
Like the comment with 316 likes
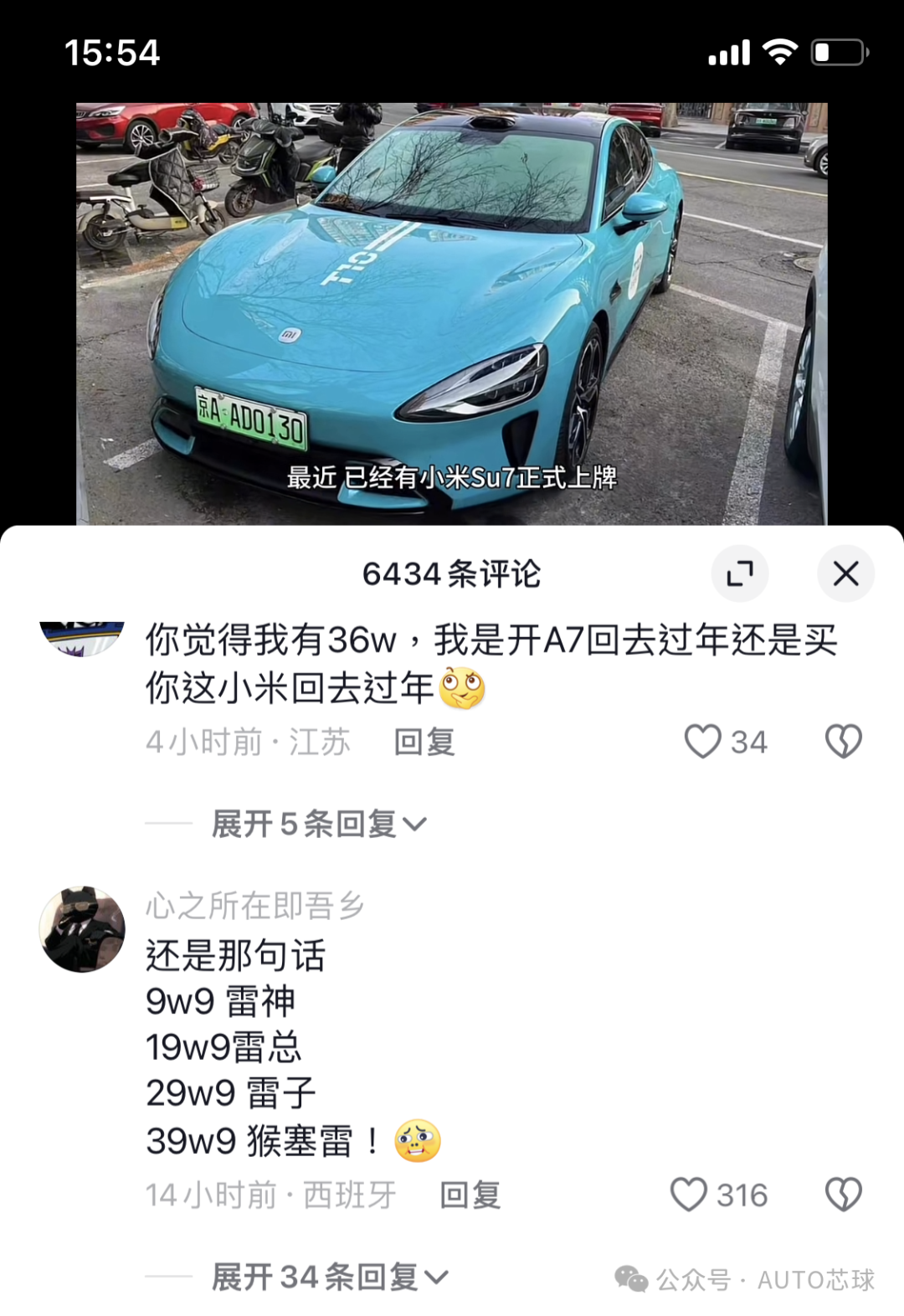tap(689, 1195)
